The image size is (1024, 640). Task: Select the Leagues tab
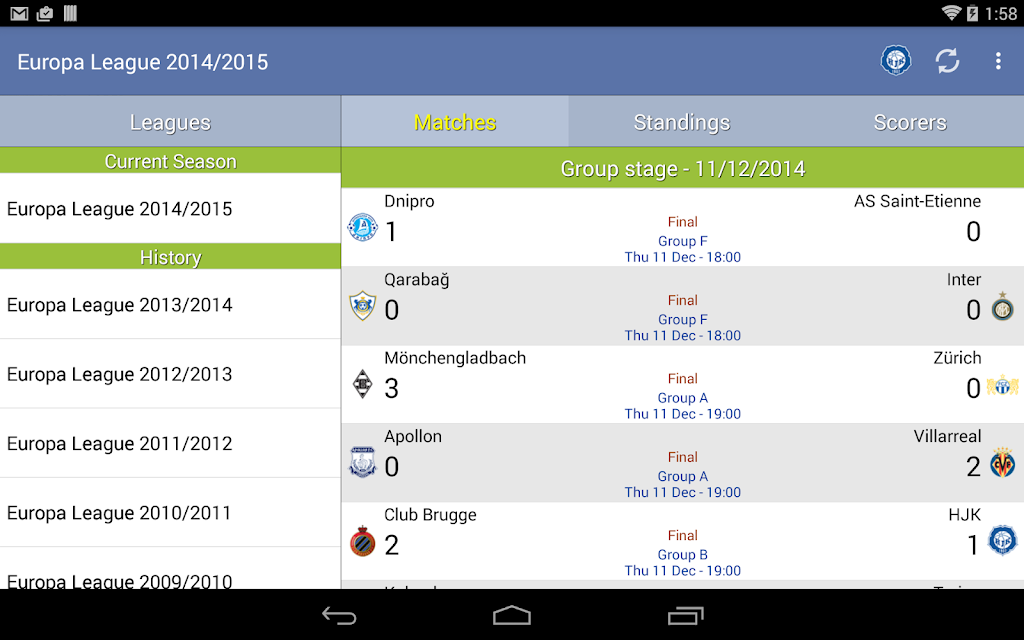[170, 122]
